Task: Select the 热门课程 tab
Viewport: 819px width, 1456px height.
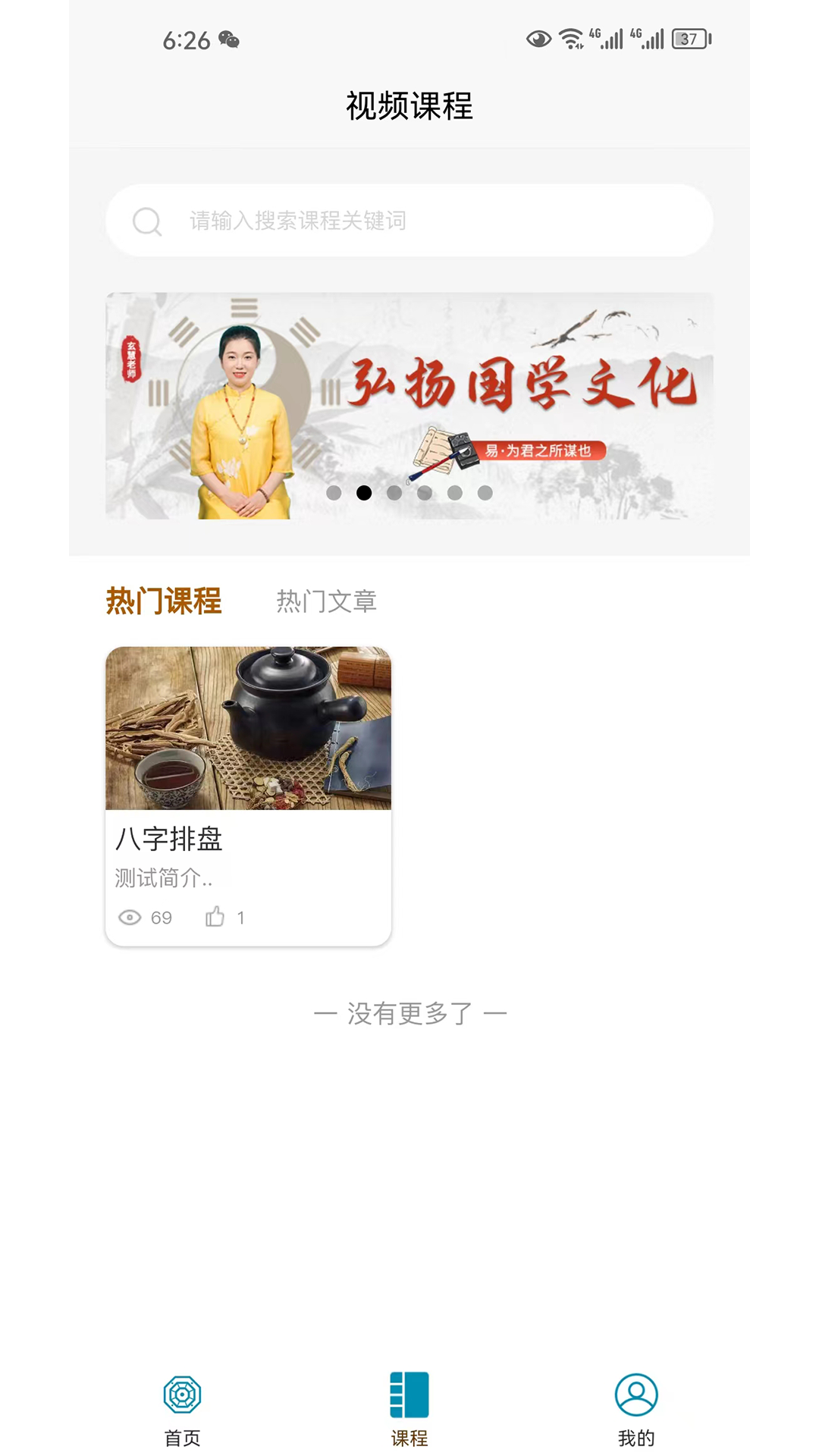Action: point(164,601)
